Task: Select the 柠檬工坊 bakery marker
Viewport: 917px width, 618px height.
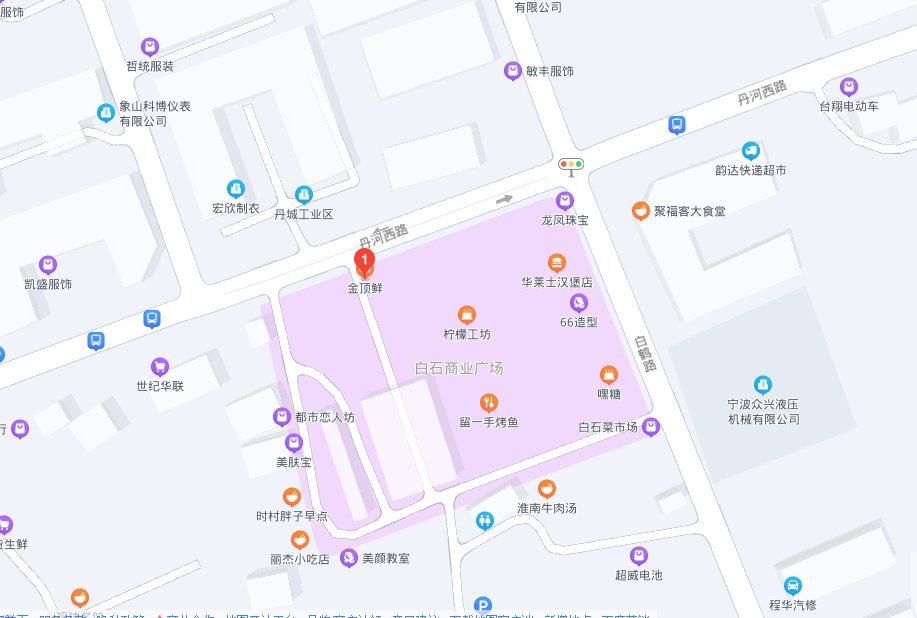Action: tap(466, 315)
